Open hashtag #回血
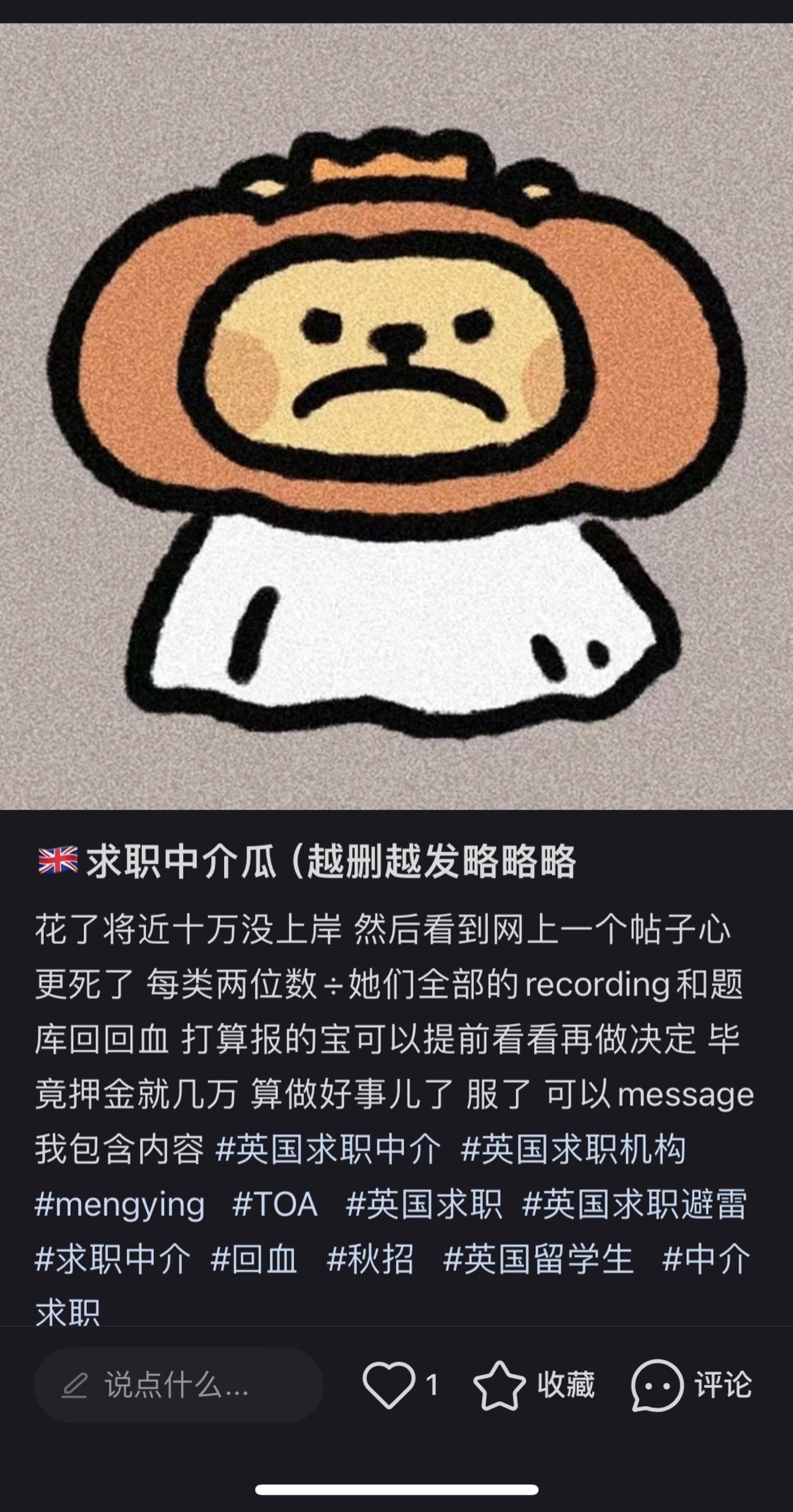 254,1260
